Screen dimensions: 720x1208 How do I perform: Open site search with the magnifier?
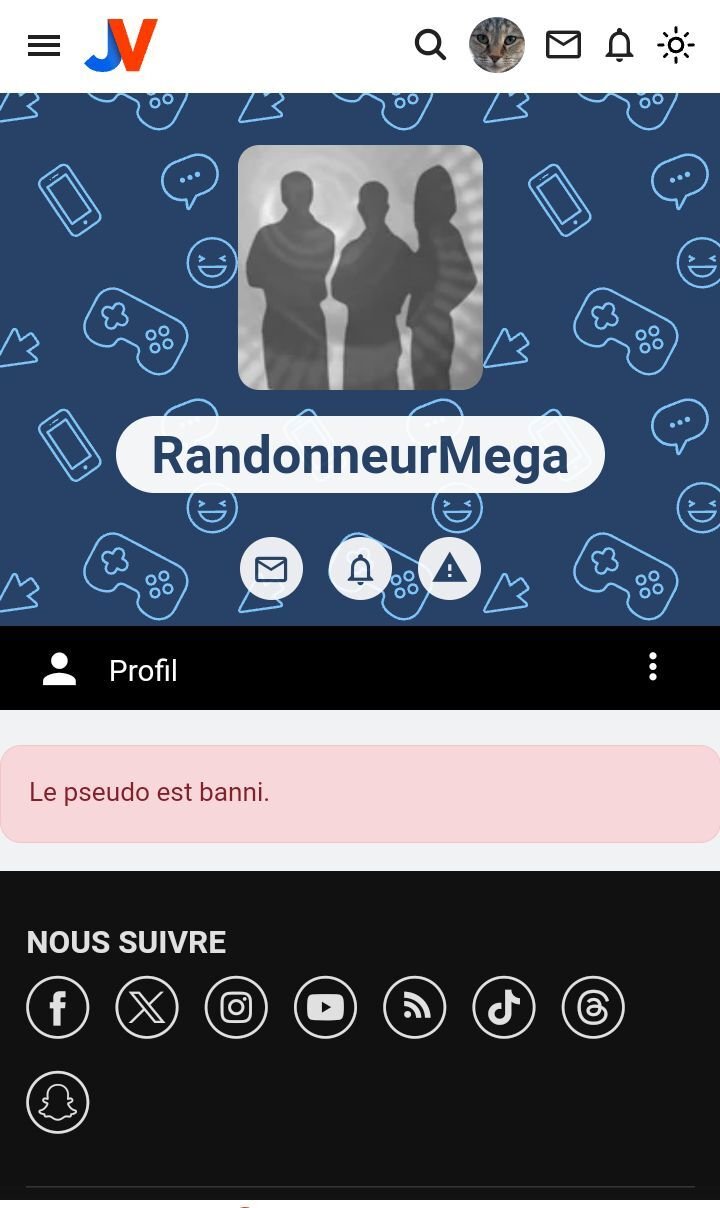coord(430,45)
